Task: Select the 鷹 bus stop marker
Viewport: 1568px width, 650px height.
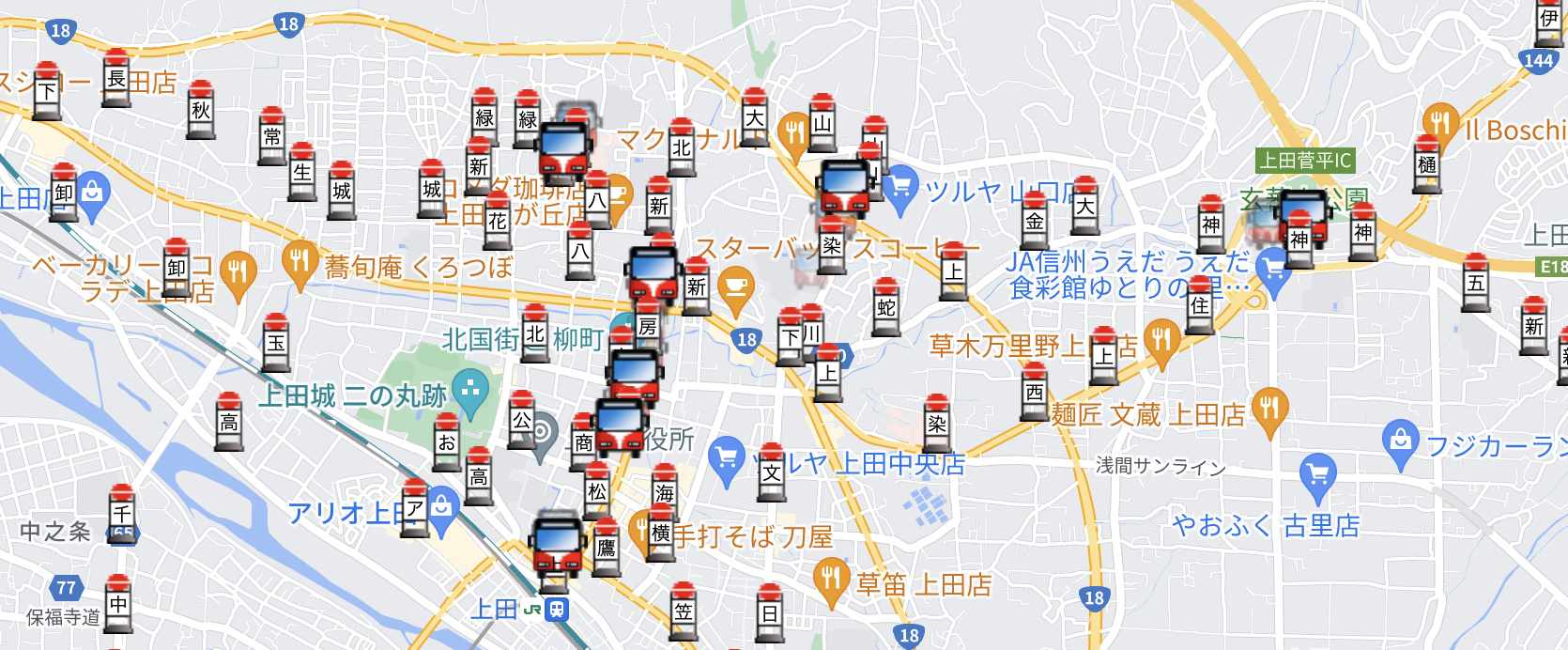Action: tap(607, 547)
